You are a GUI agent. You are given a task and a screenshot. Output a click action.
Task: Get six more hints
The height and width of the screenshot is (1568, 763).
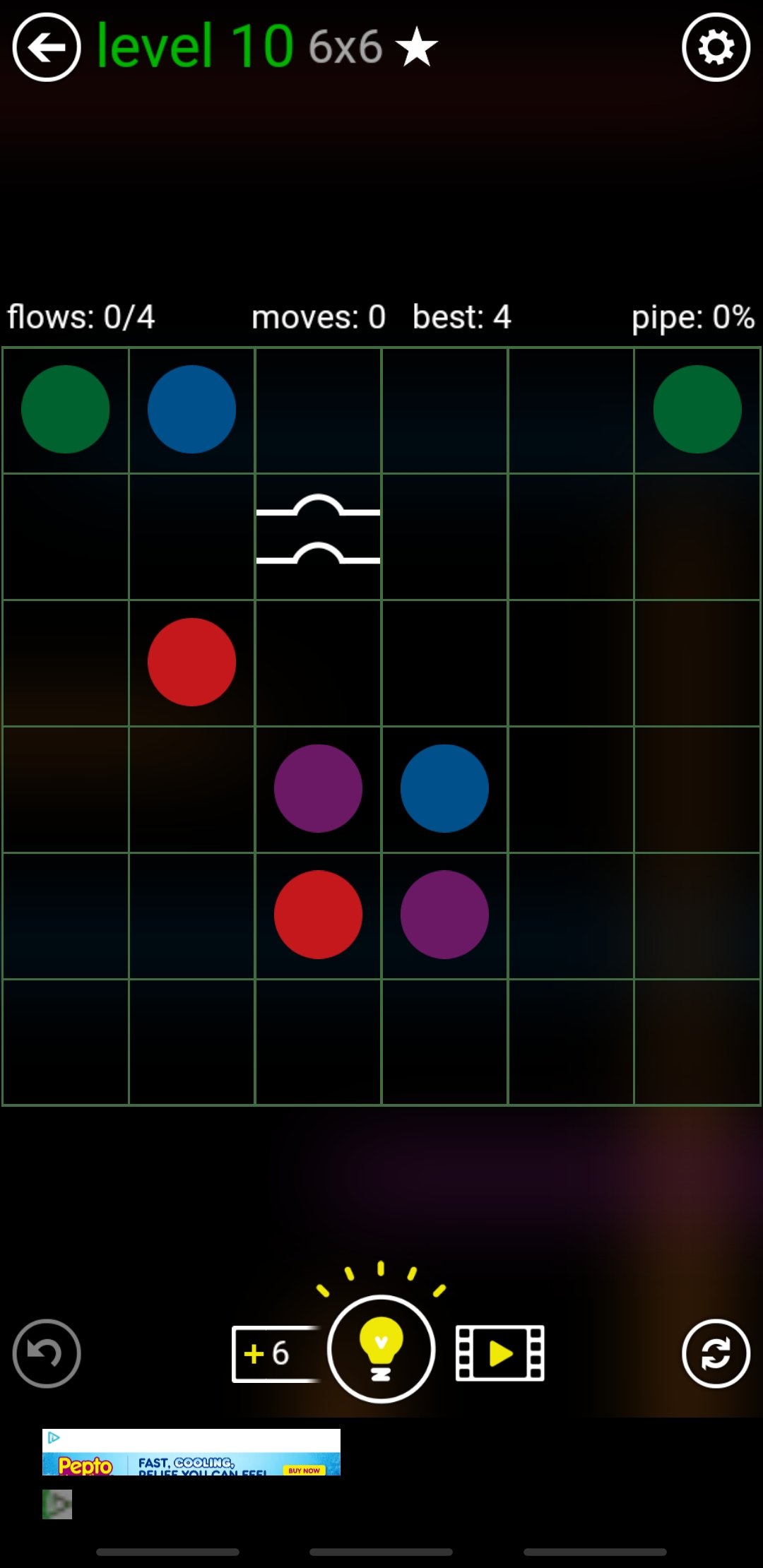pos(272,1353)
